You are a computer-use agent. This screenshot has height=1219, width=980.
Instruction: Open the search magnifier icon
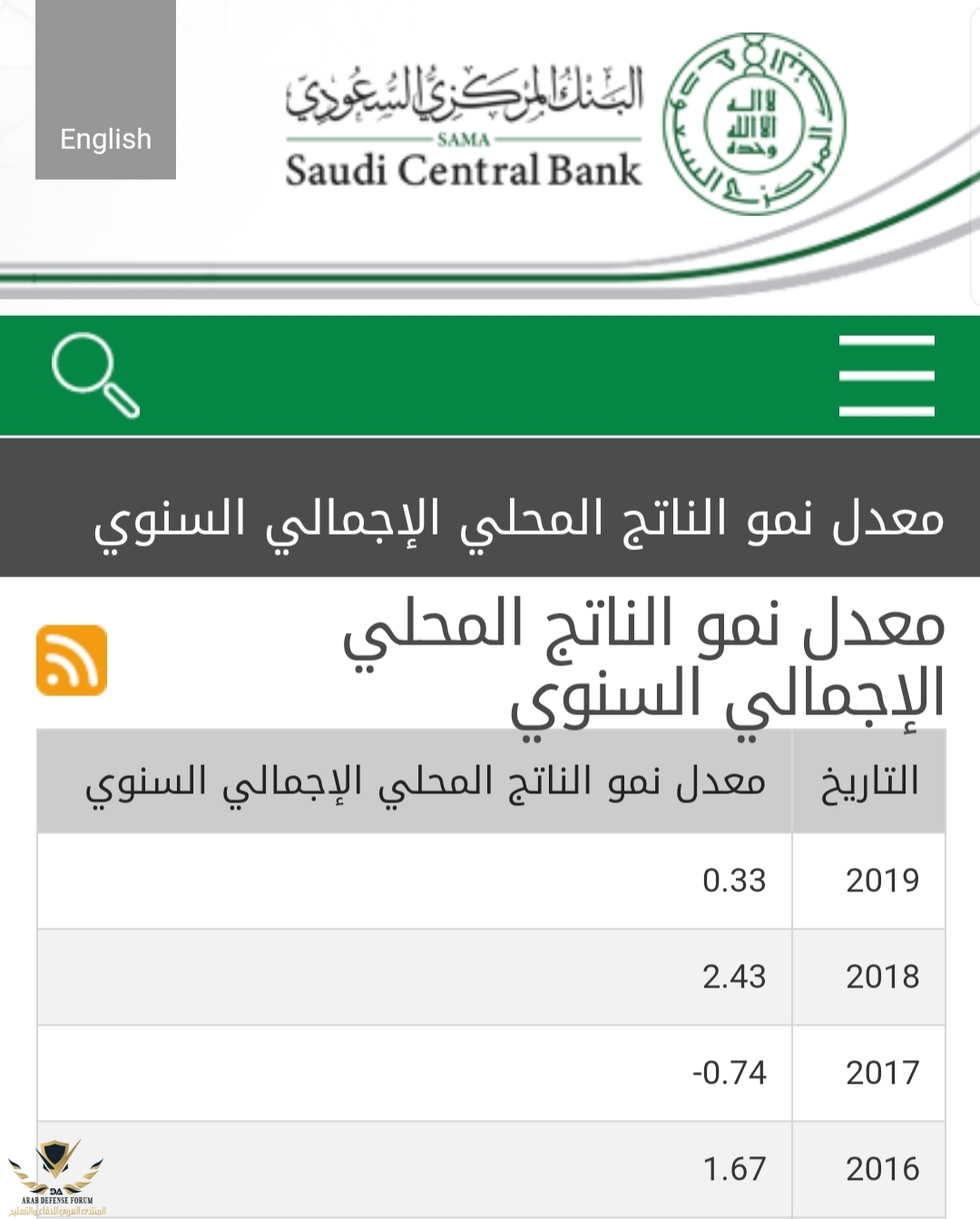click(95, 375)
